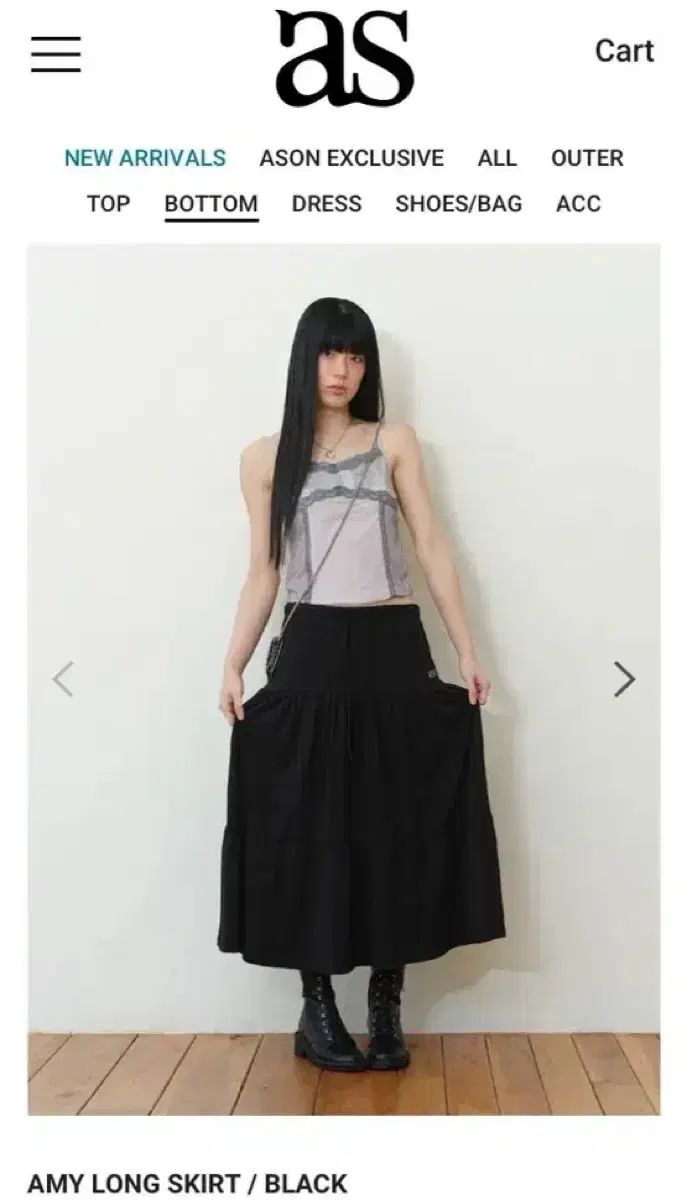This screenshot has width=687, height=1200.
Task: Open the Cart
Action: (x=624, y=51)
